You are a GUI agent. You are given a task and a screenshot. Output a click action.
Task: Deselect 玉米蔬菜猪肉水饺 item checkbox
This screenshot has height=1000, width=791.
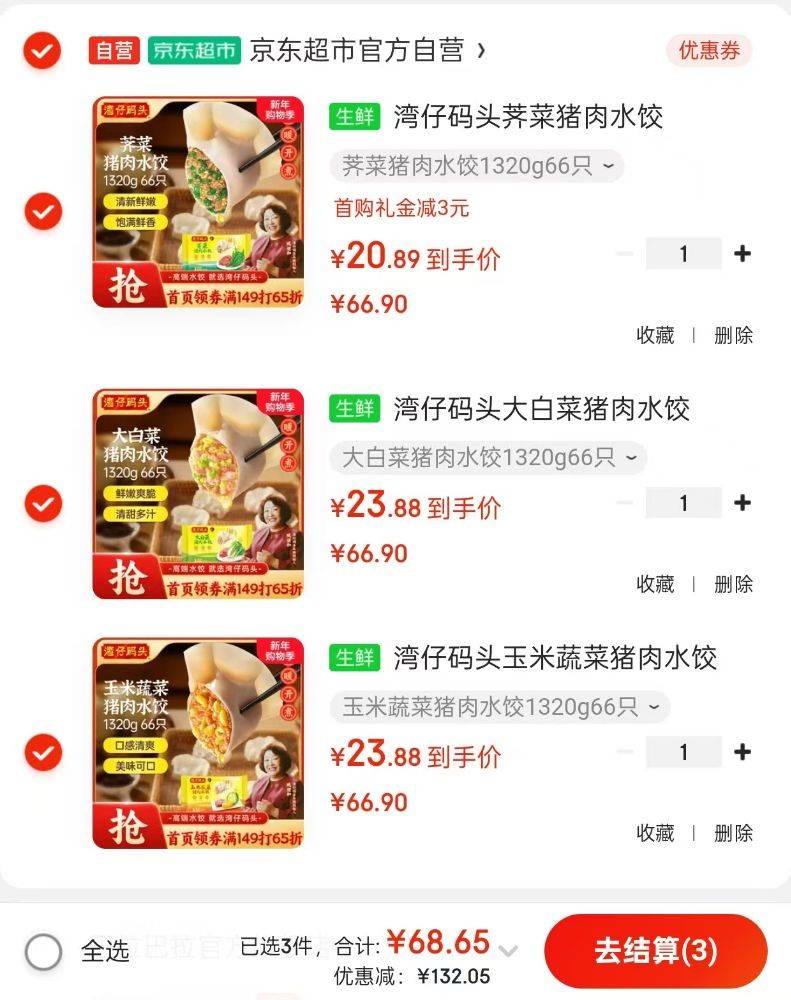[x=43, y=752]
